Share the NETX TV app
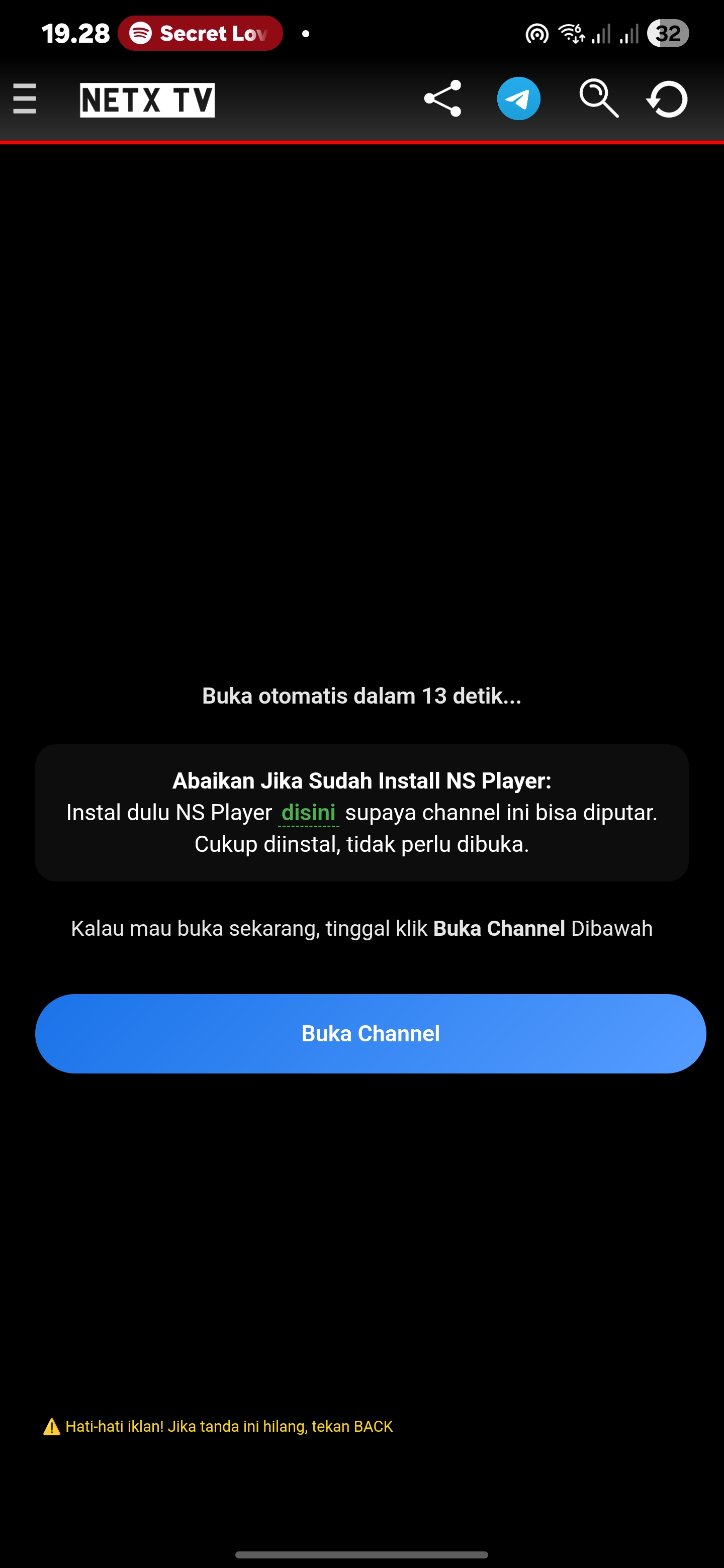The height and width of the screenshot is (1568, 724). pyautogui.click(x=442, y=99)
